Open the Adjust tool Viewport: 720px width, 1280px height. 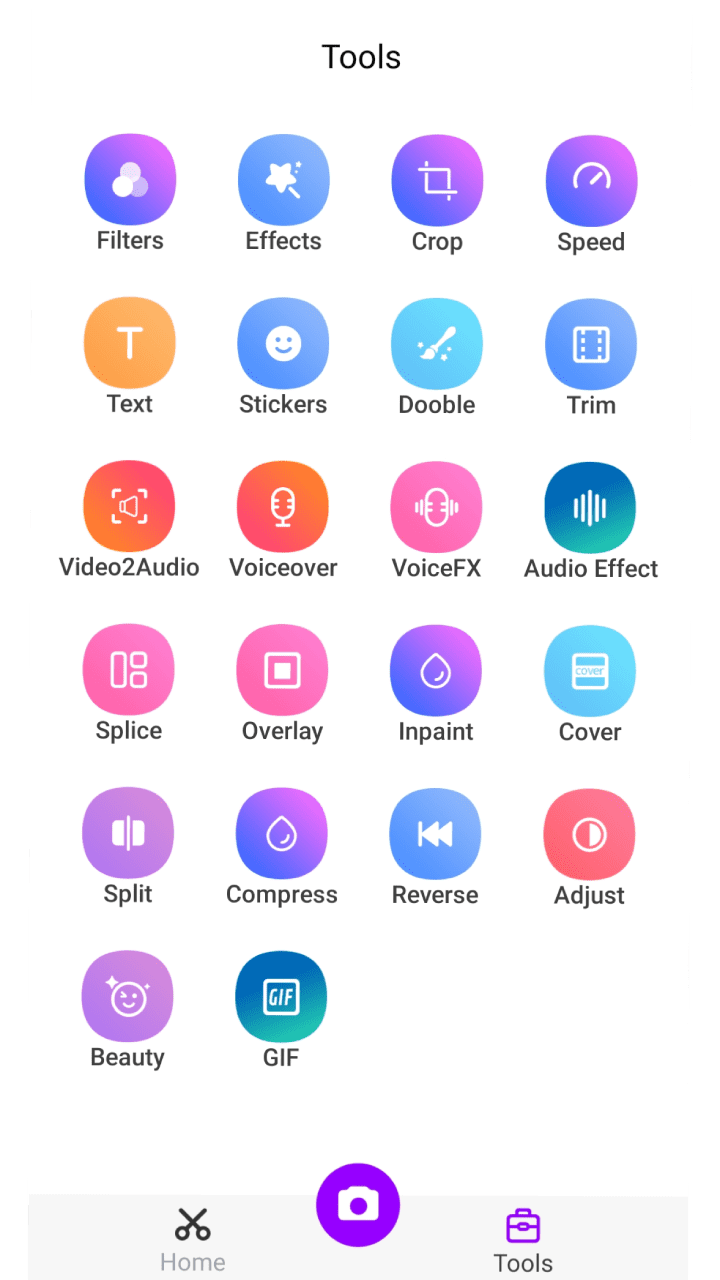[589, 834]
